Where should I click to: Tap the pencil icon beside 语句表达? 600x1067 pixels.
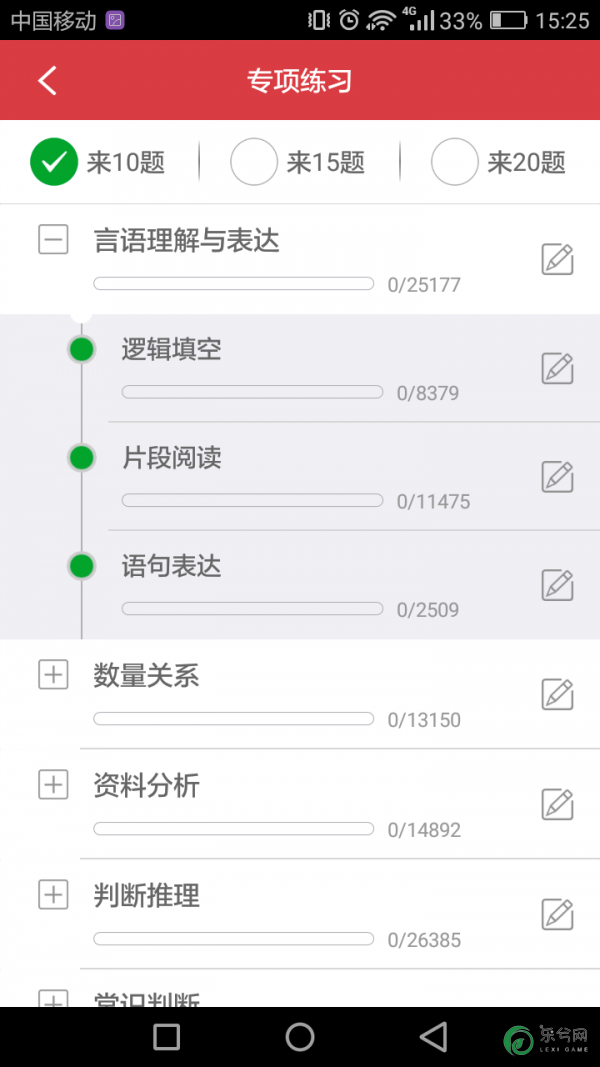[x=558, y=585]
